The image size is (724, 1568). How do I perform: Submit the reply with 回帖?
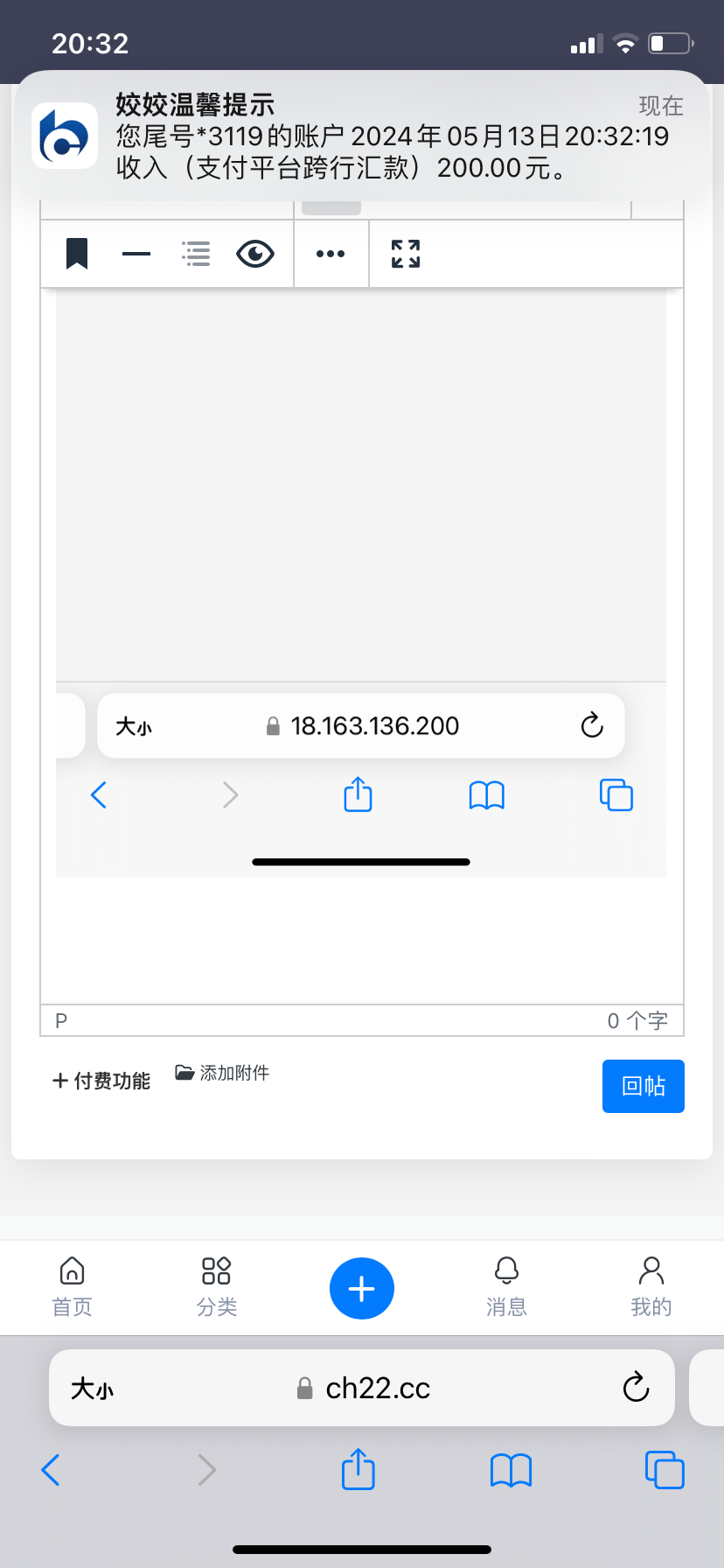click(x=643, y=1086)
